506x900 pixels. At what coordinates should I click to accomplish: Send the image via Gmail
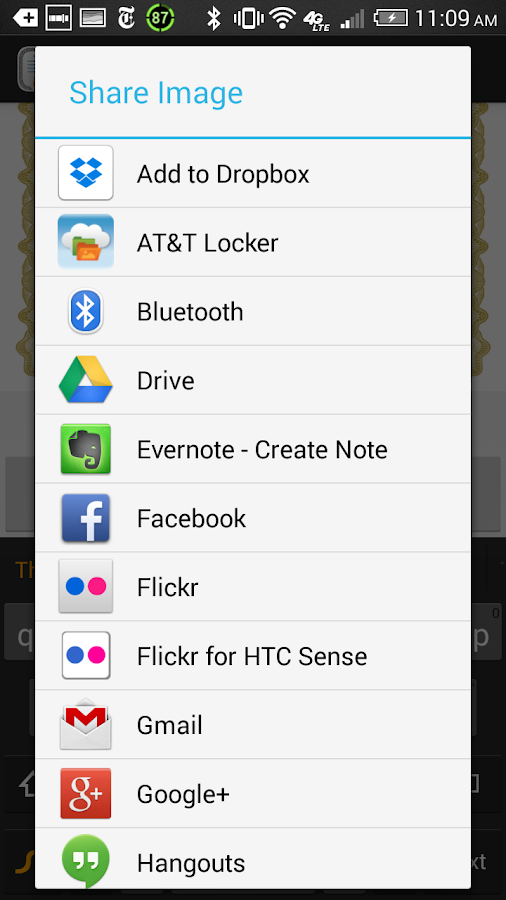click(252, 724)
